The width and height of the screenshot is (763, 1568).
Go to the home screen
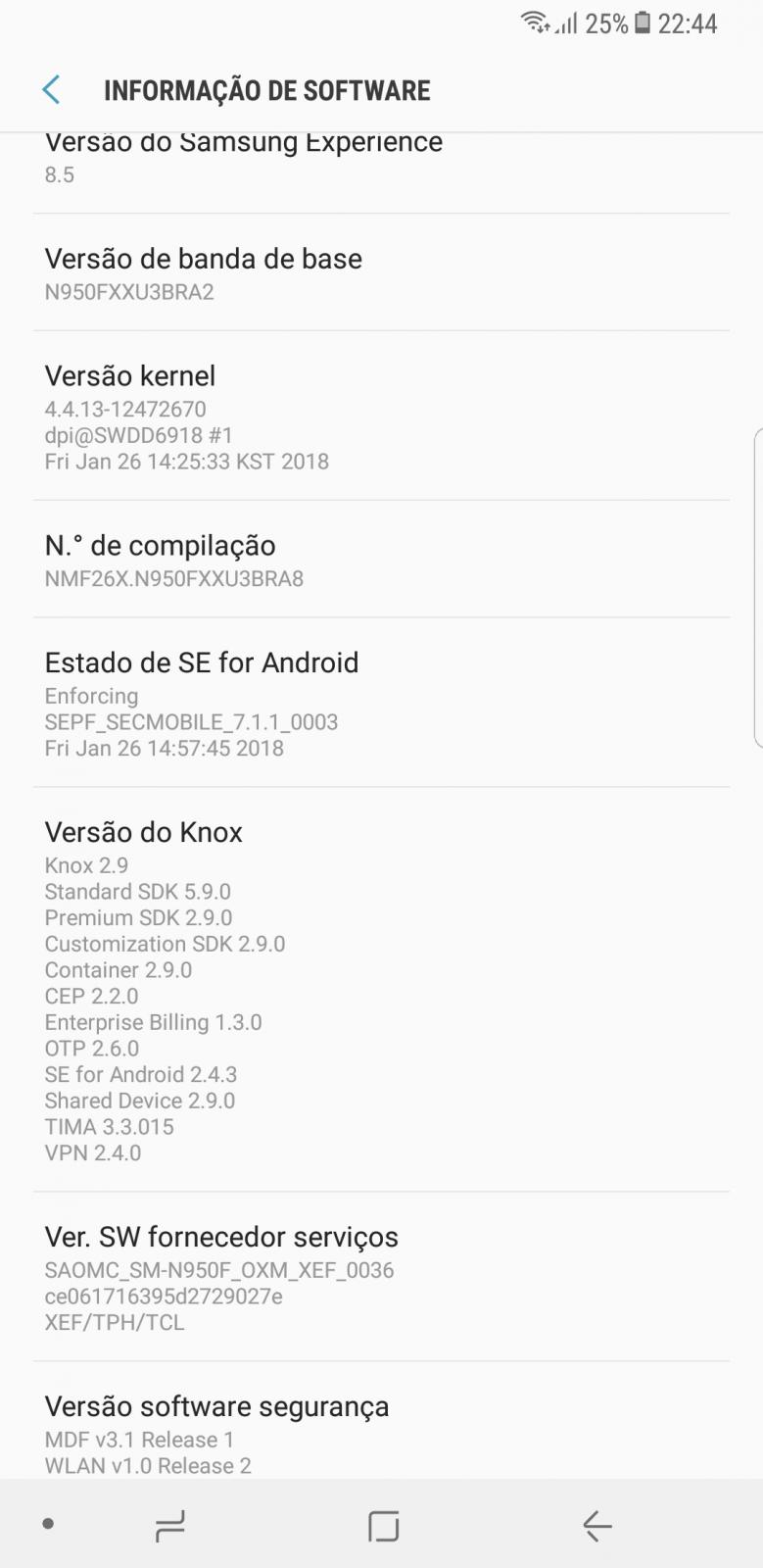click(383, 1525)
